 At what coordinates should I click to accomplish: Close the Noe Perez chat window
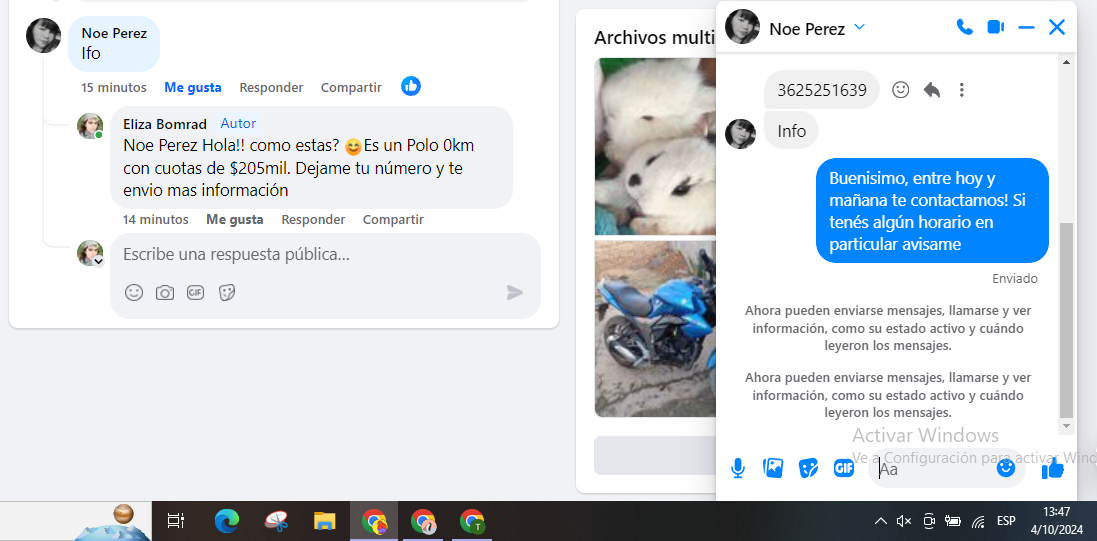1057,28
